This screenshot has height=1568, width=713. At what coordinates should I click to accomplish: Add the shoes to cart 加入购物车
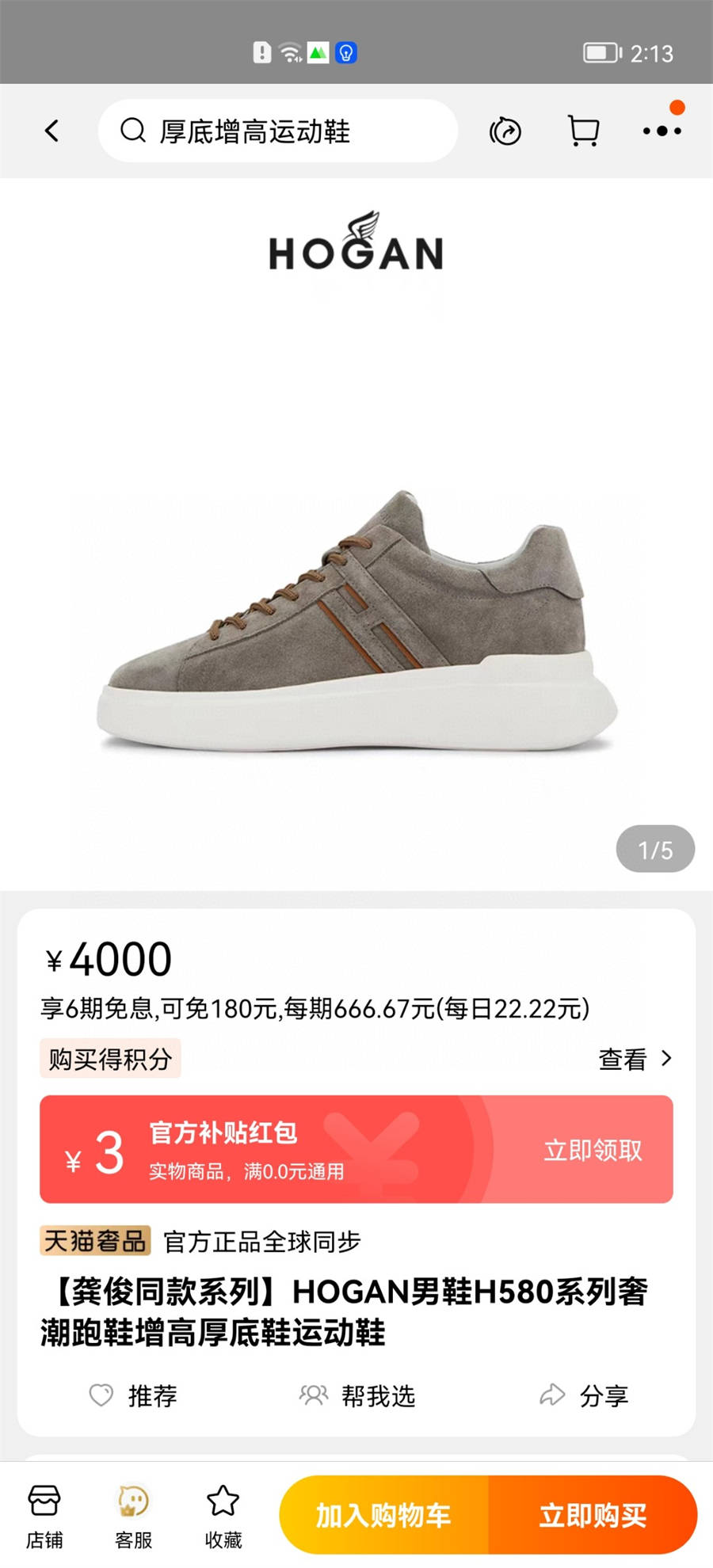pos(383,1515)
